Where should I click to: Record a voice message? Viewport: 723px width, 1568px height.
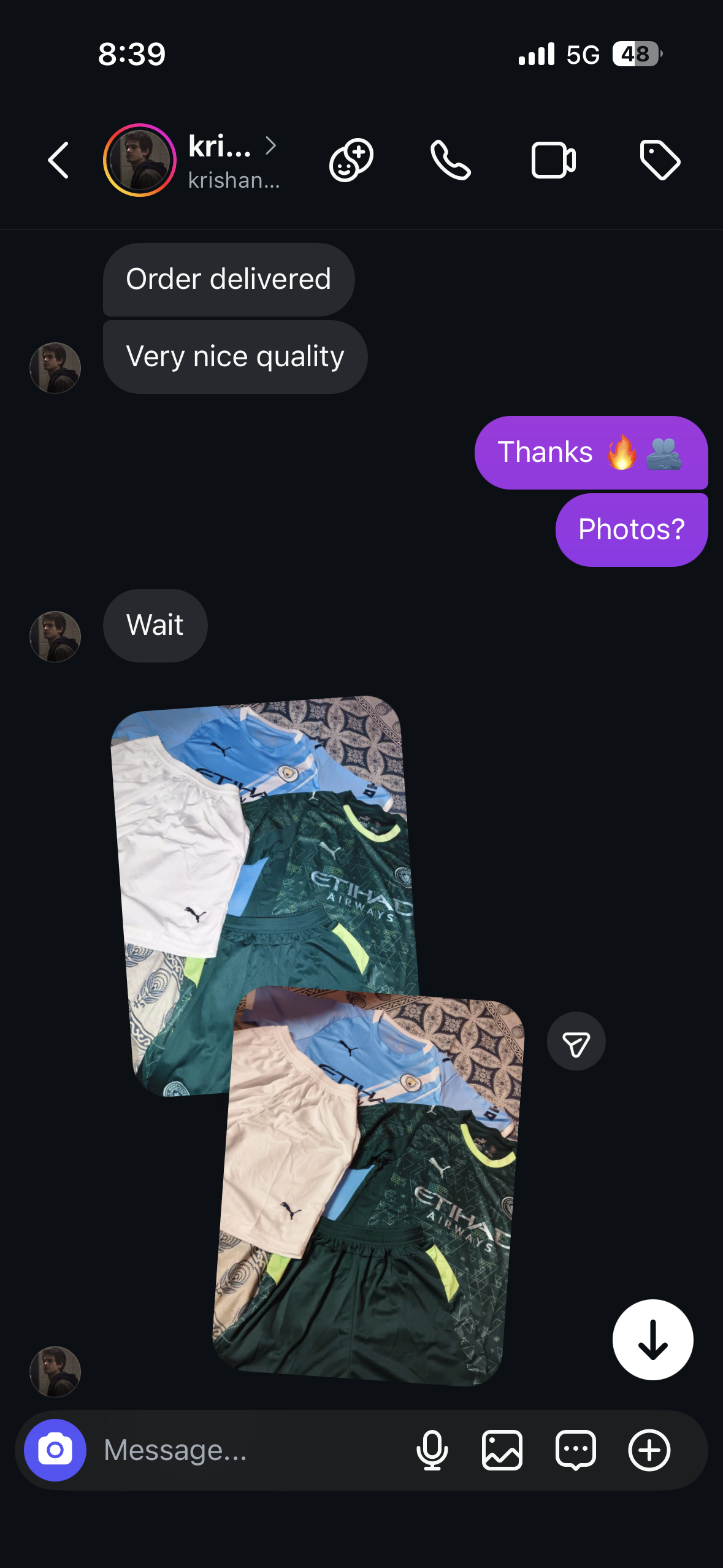[x=432, y=1450]
